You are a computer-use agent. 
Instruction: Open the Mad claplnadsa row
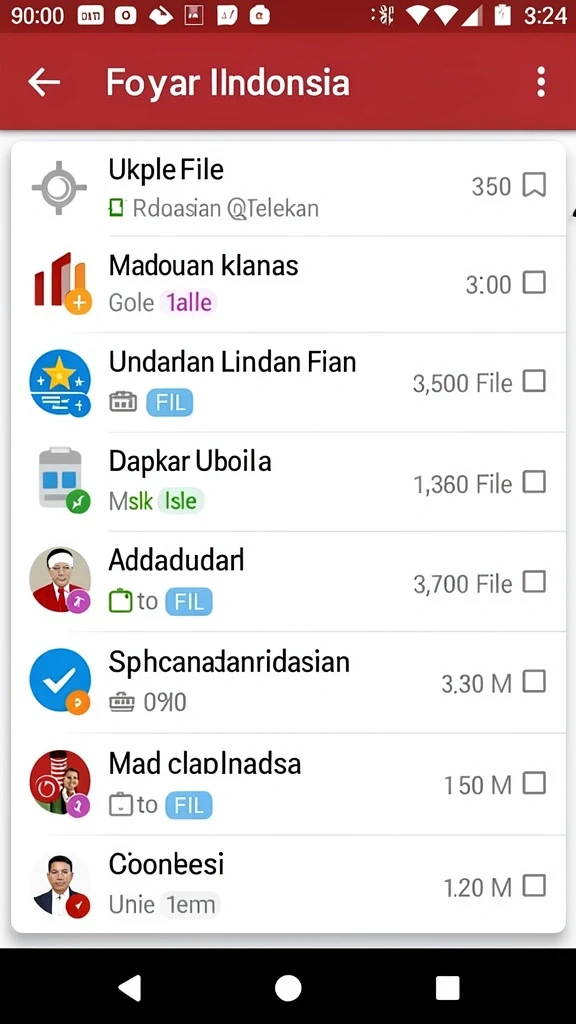(288, 784)
